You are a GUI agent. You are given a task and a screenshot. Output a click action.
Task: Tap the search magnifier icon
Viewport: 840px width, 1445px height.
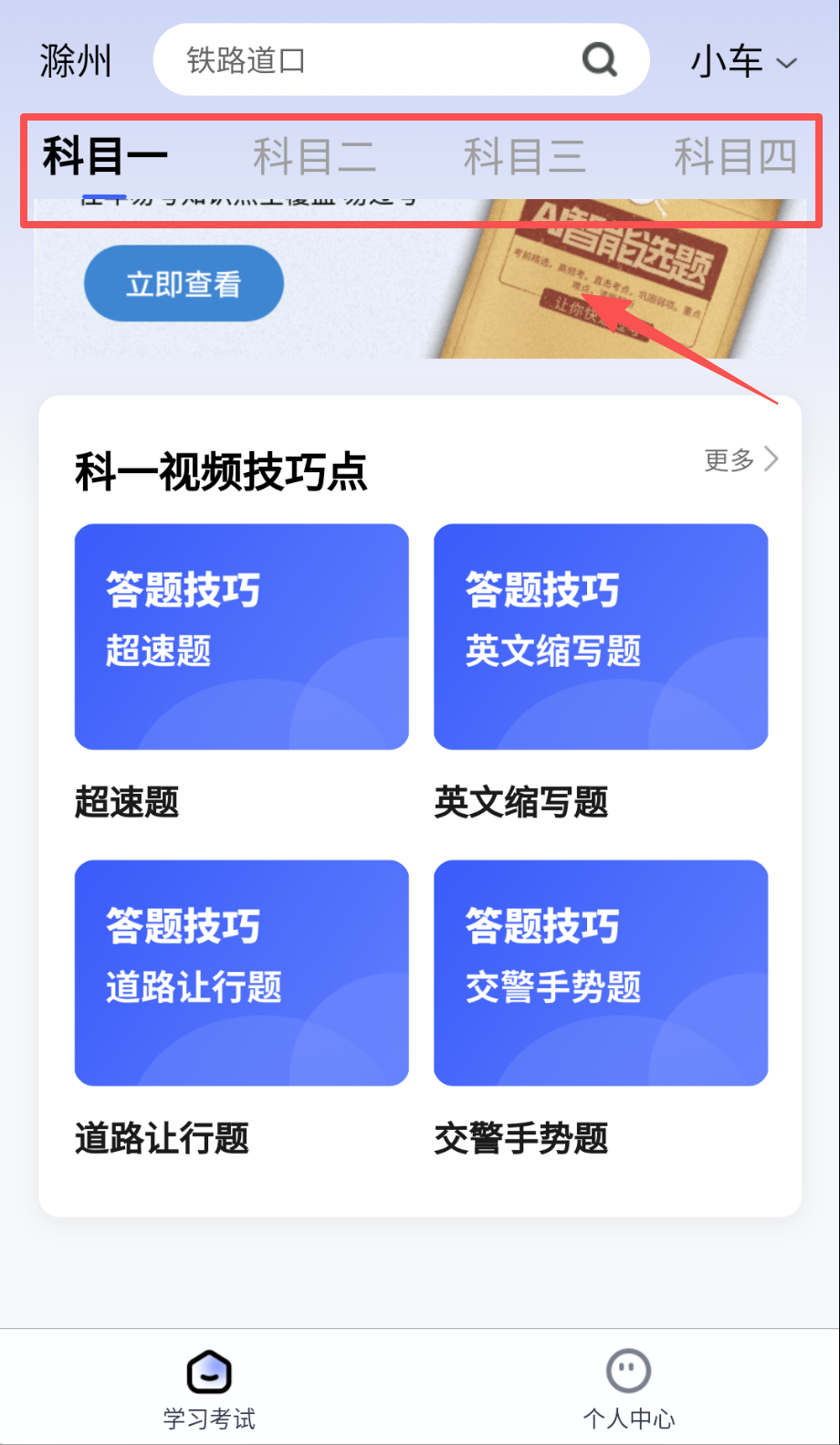click(600, 60)
